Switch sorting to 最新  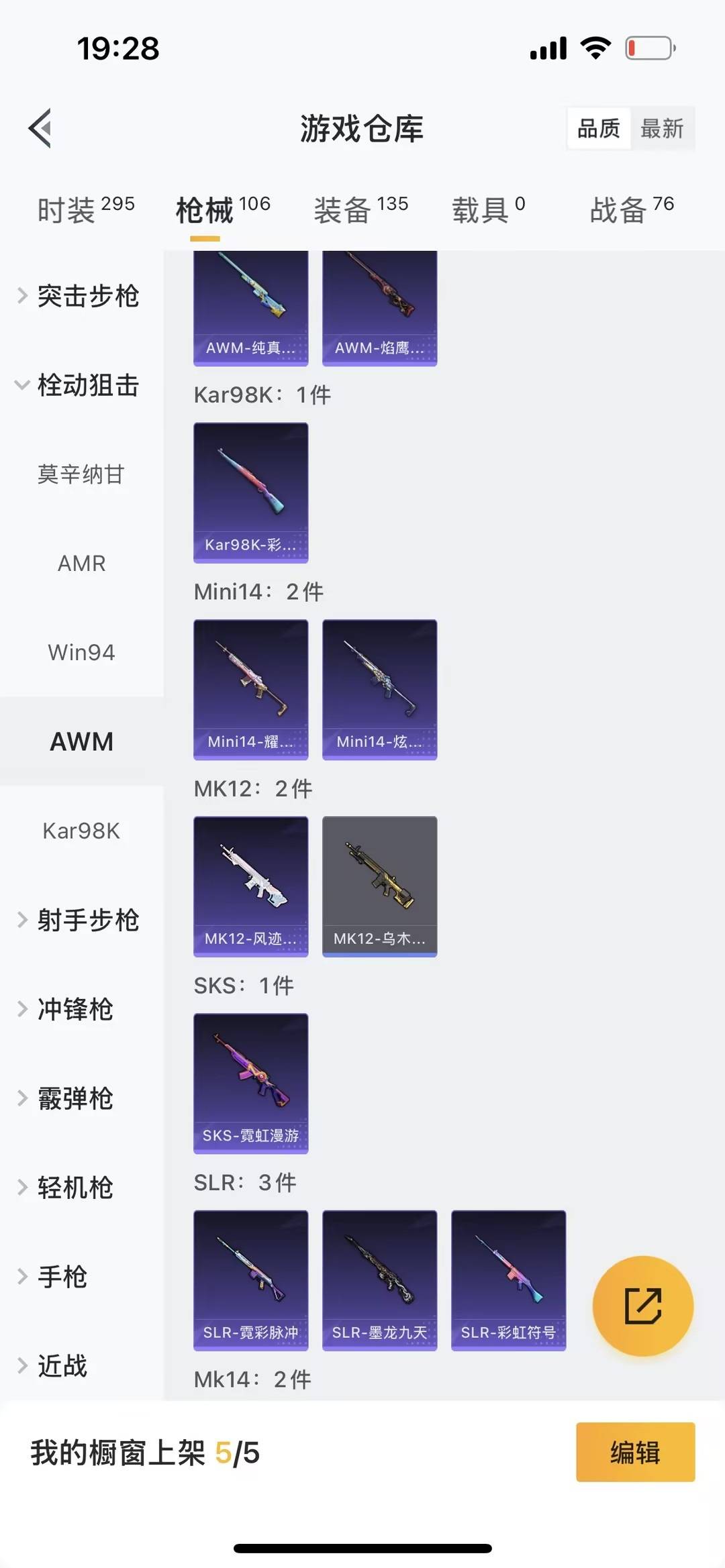tap(663, 129)
